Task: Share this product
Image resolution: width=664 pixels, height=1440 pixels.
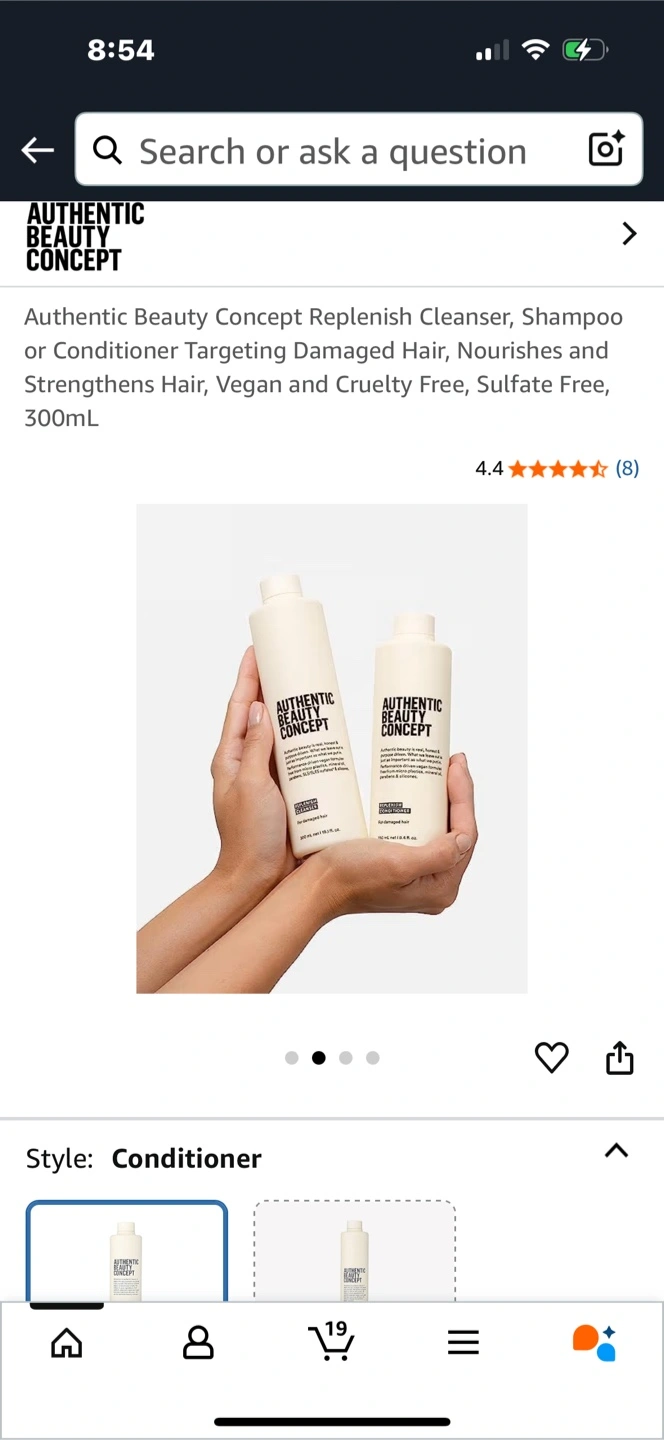Action: point(620,1057)
